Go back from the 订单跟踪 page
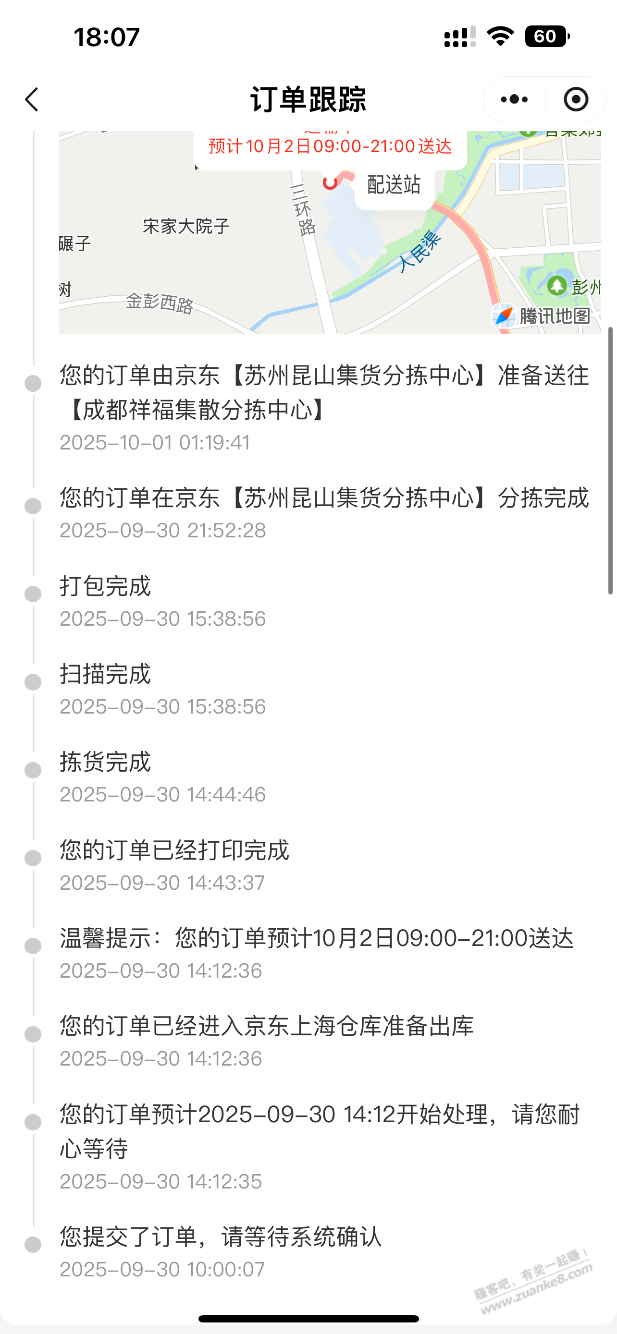 click(32, 99)
